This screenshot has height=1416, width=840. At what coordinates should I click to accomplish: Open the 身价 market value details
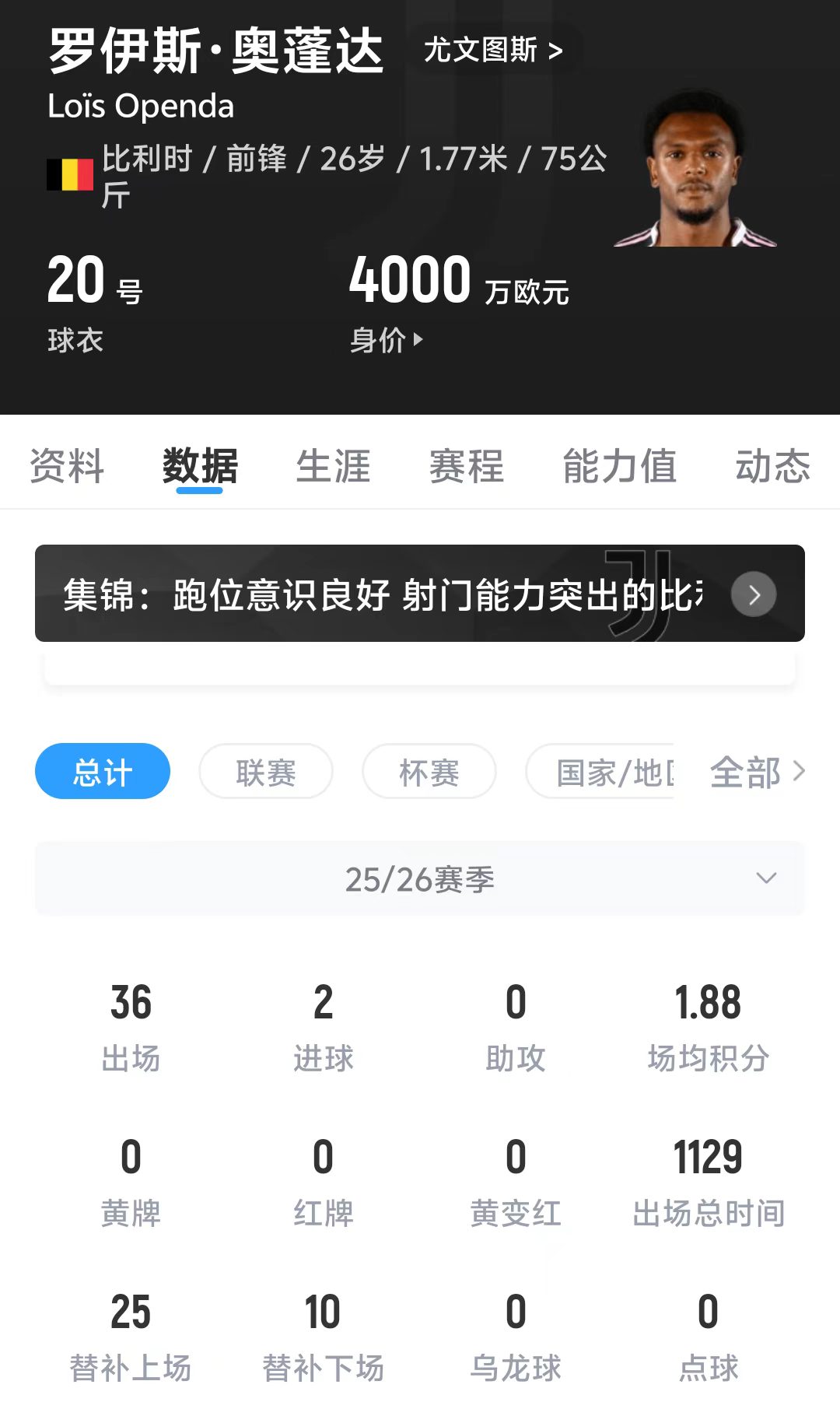coord(387,340)
